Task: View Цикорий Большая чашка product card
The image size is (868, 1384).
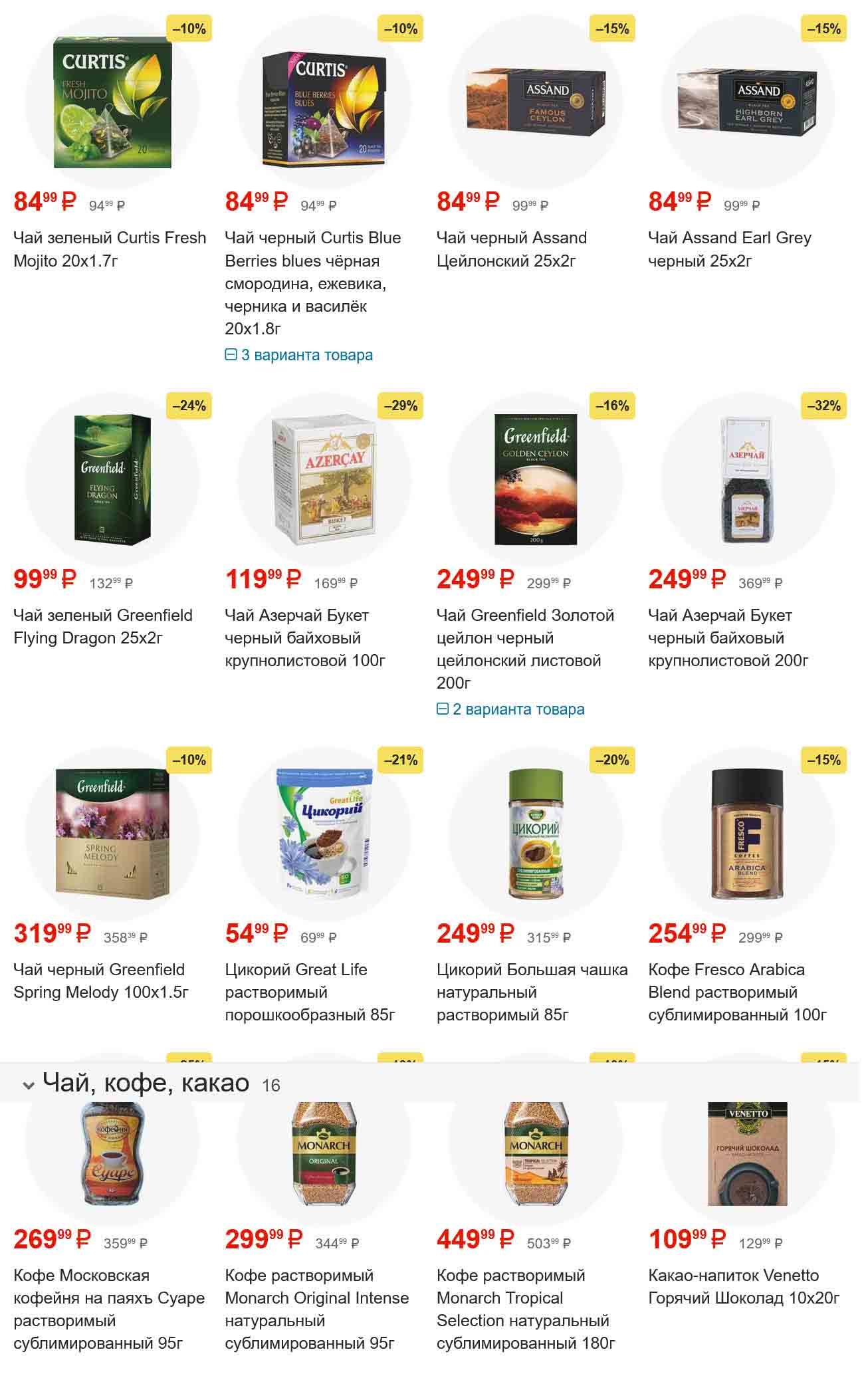Action: 532,992
